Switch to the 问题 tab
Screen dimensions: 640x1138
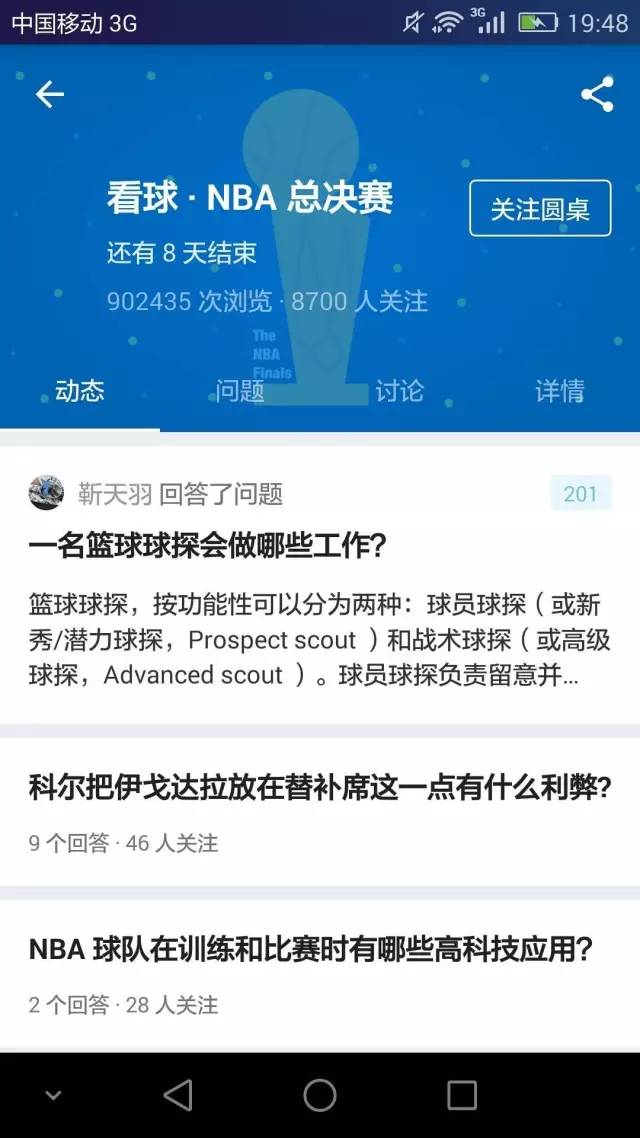tap(239, 391)
